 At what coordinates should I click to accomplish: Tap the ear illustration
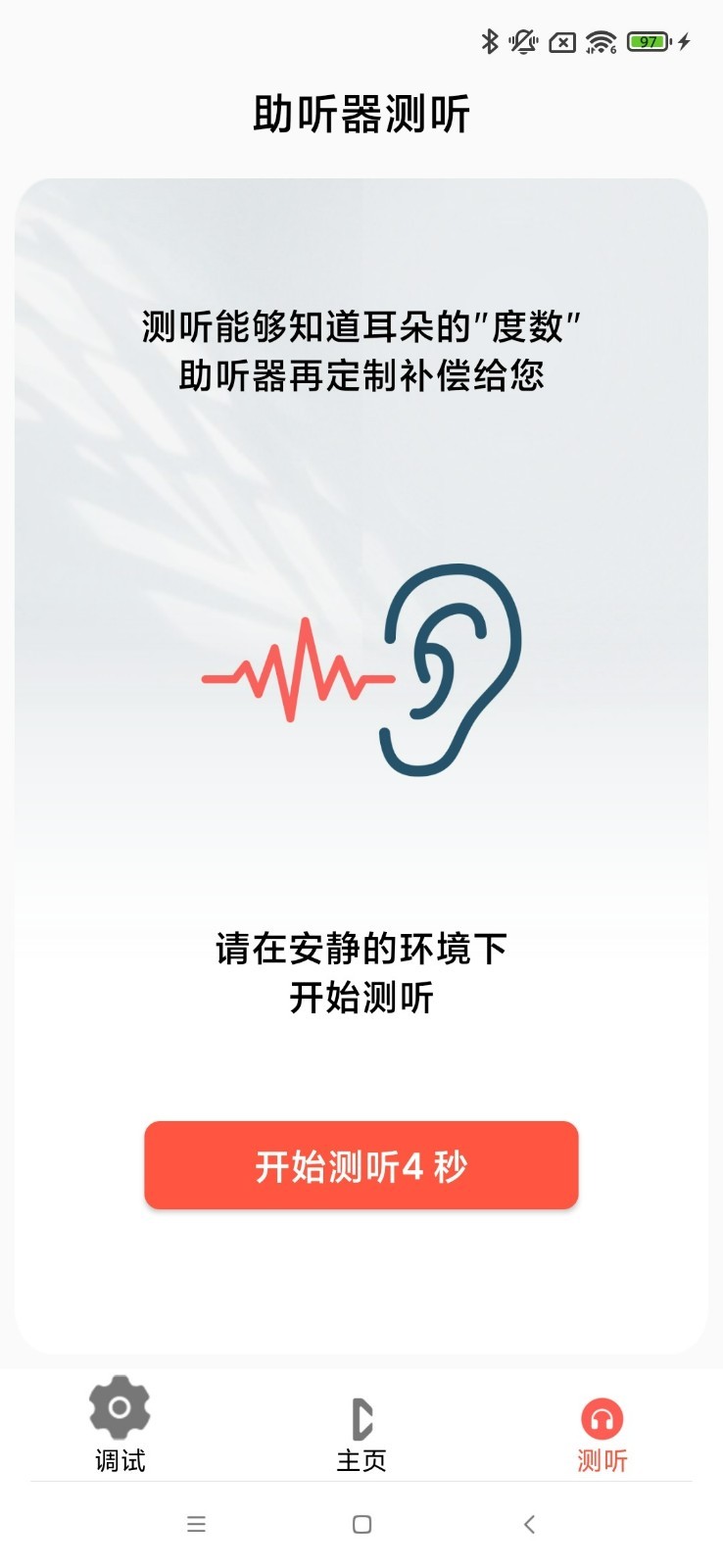coord(451,671)
